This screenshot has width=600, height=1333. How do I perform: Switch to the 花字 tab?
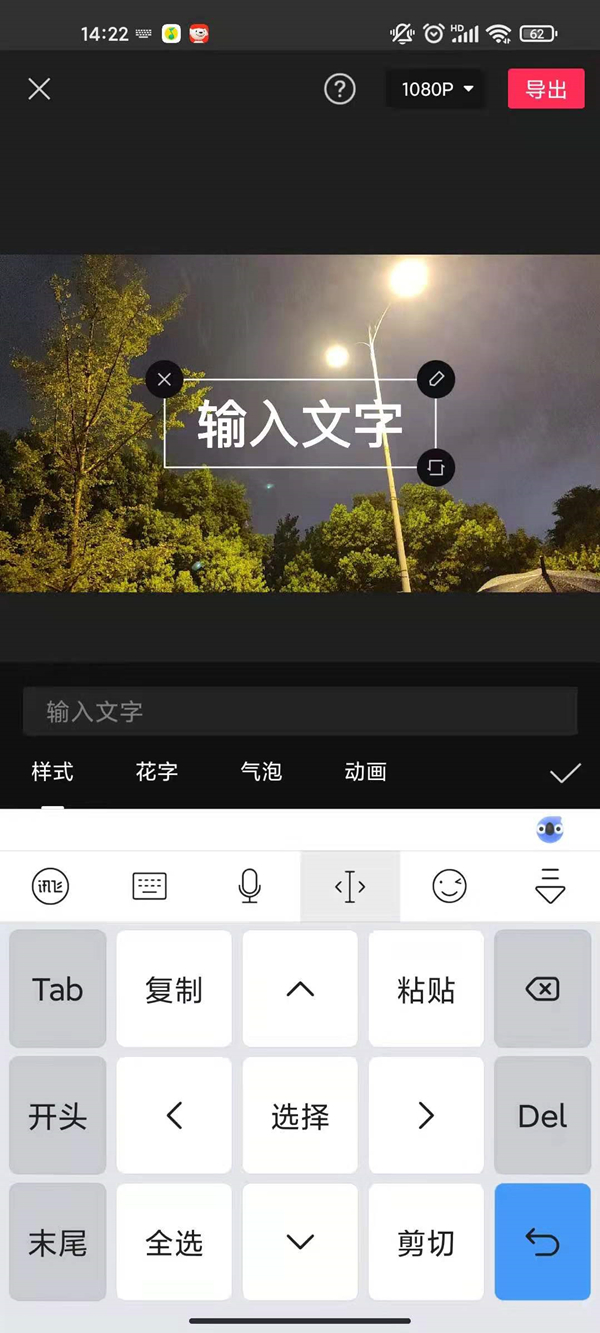click(x=157, y=772)
